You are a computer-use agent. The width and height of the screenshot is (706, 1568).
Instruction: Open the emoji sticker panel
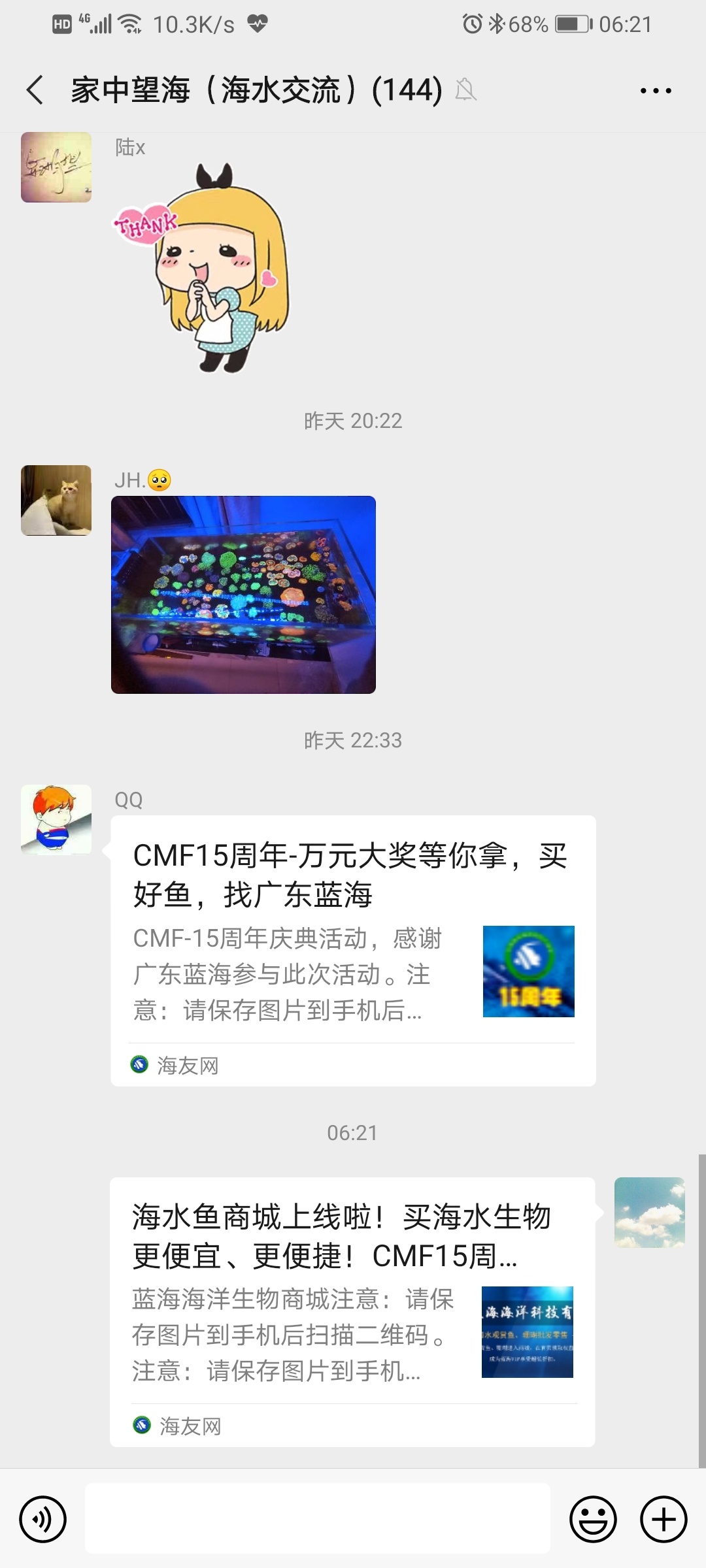(x=593, y=1519)
